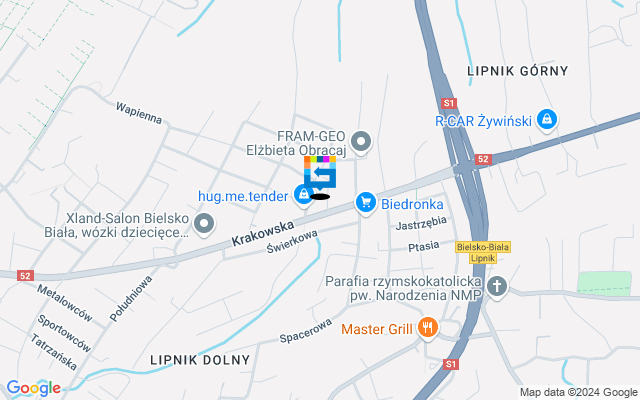Select the hug.me.tender shop pin
The height and width of the screenshot is (400, 640).
tap(303, 193)
